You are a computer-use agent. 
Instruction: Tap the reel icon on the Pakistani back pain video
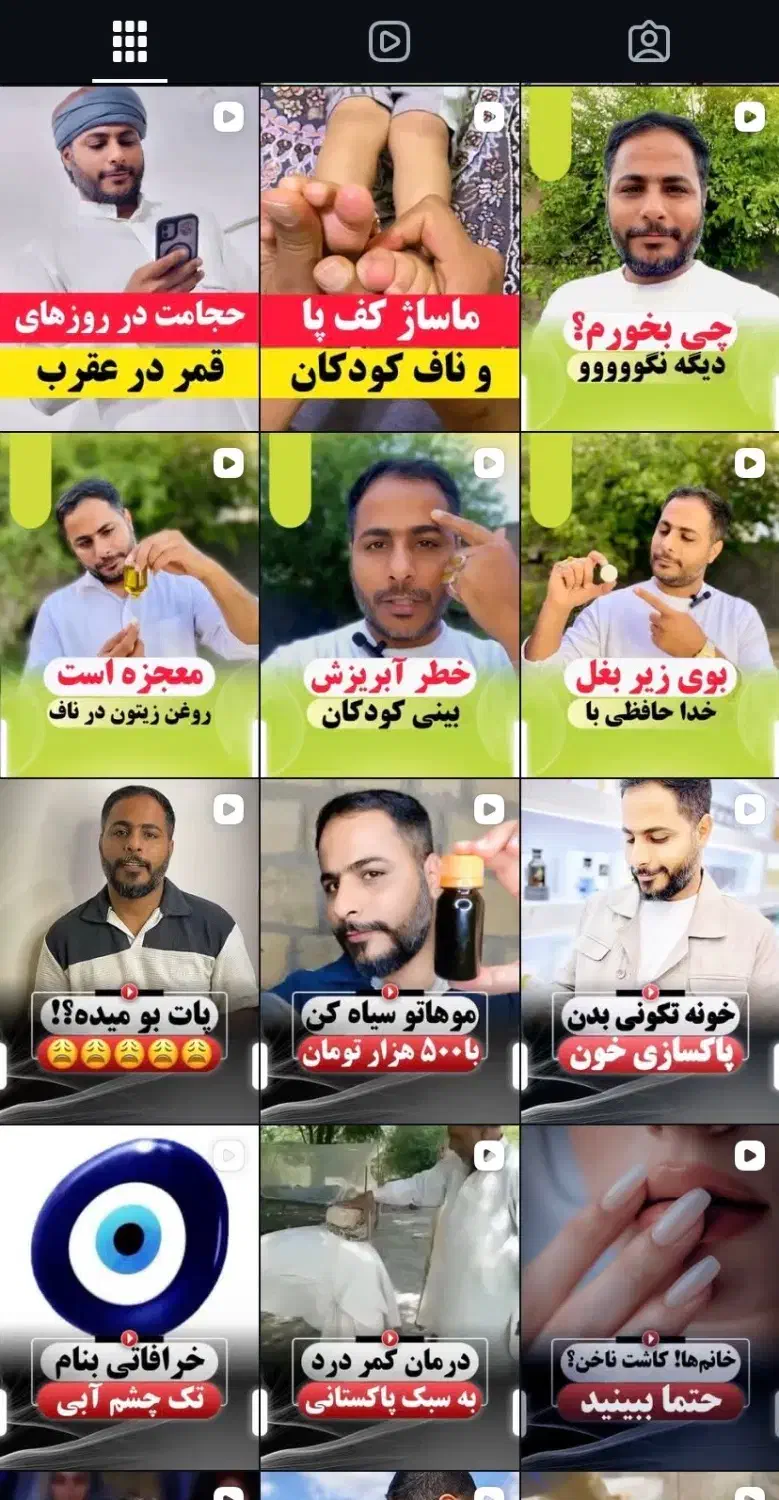coord(489,1156)
